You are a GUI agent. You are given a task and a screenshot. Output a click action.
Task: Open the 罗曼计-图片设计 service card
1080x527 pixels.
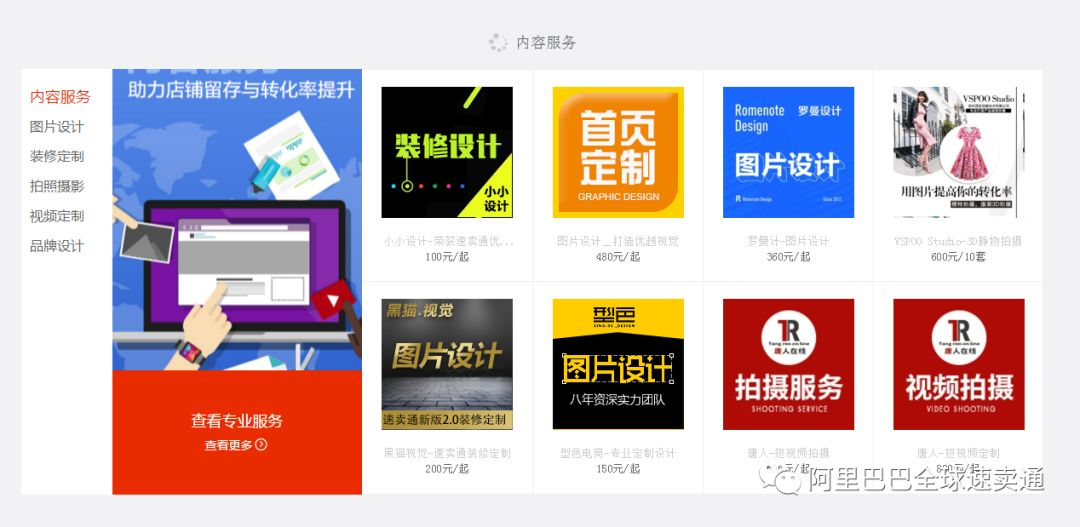click(788, 152)
